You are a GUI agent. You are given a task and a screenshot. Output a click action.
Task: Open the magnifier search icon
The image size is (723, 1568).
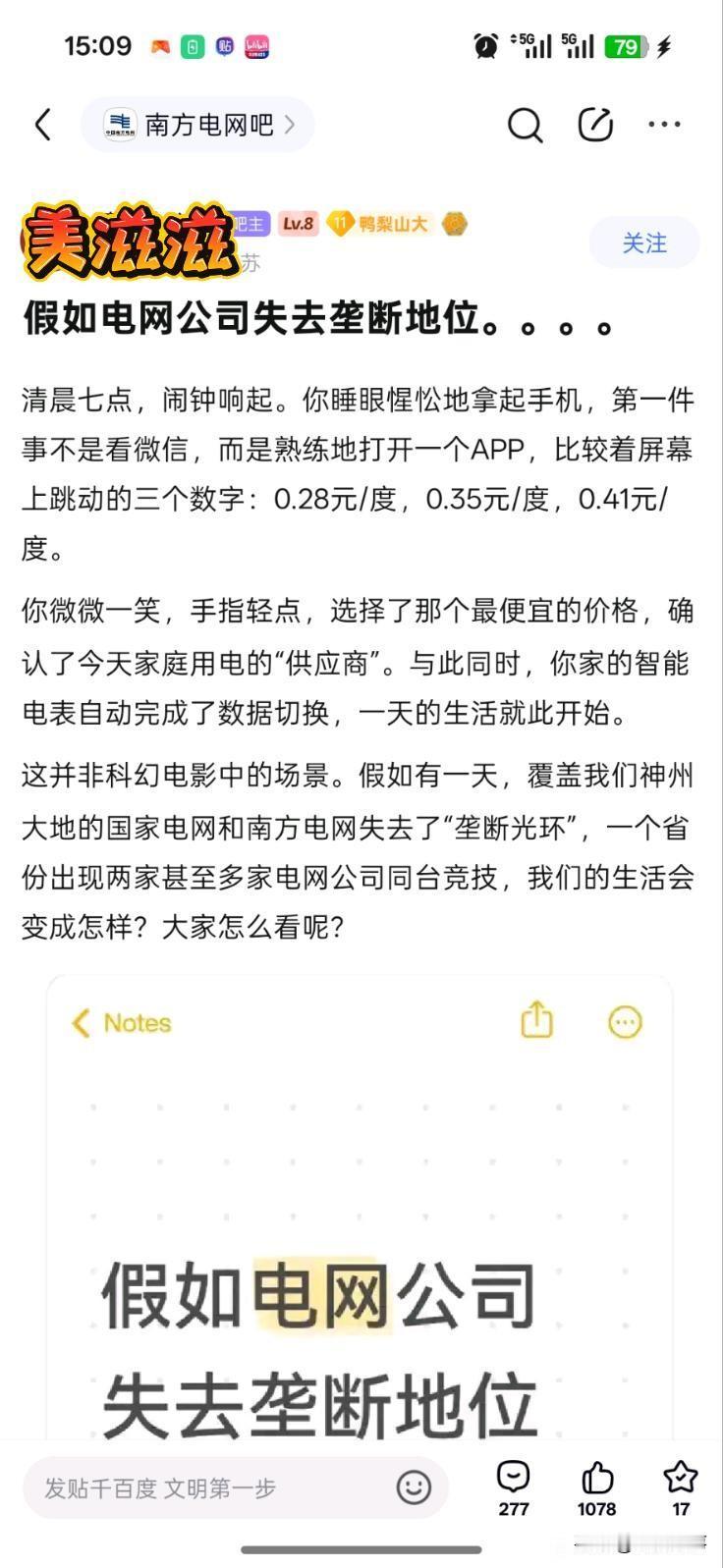[525, 125]
